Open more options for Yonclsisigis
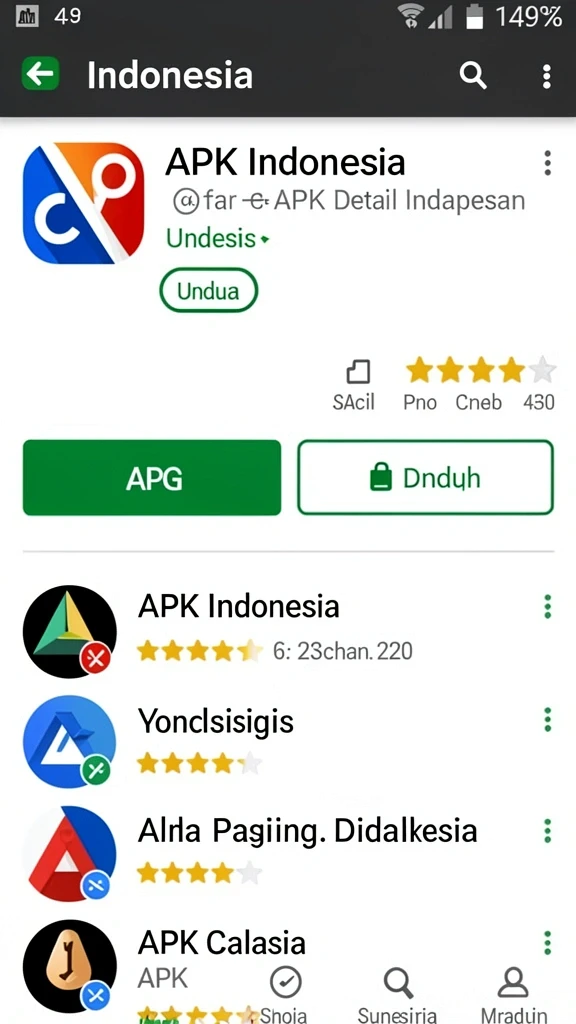 point(547,720)
